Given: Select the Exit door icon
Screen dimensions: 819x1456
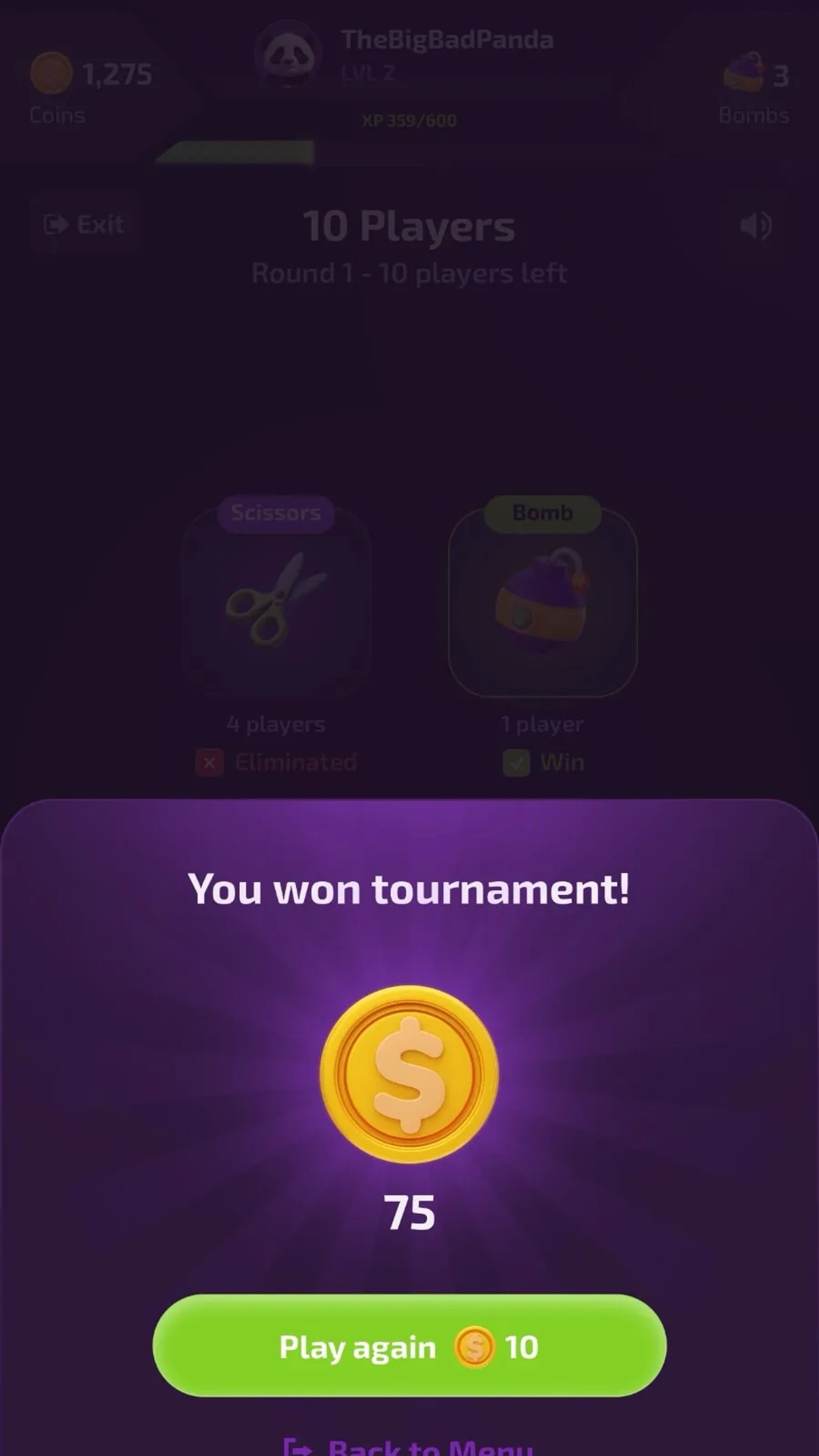Looking at the screenshot, I should (x=55, y=223).
